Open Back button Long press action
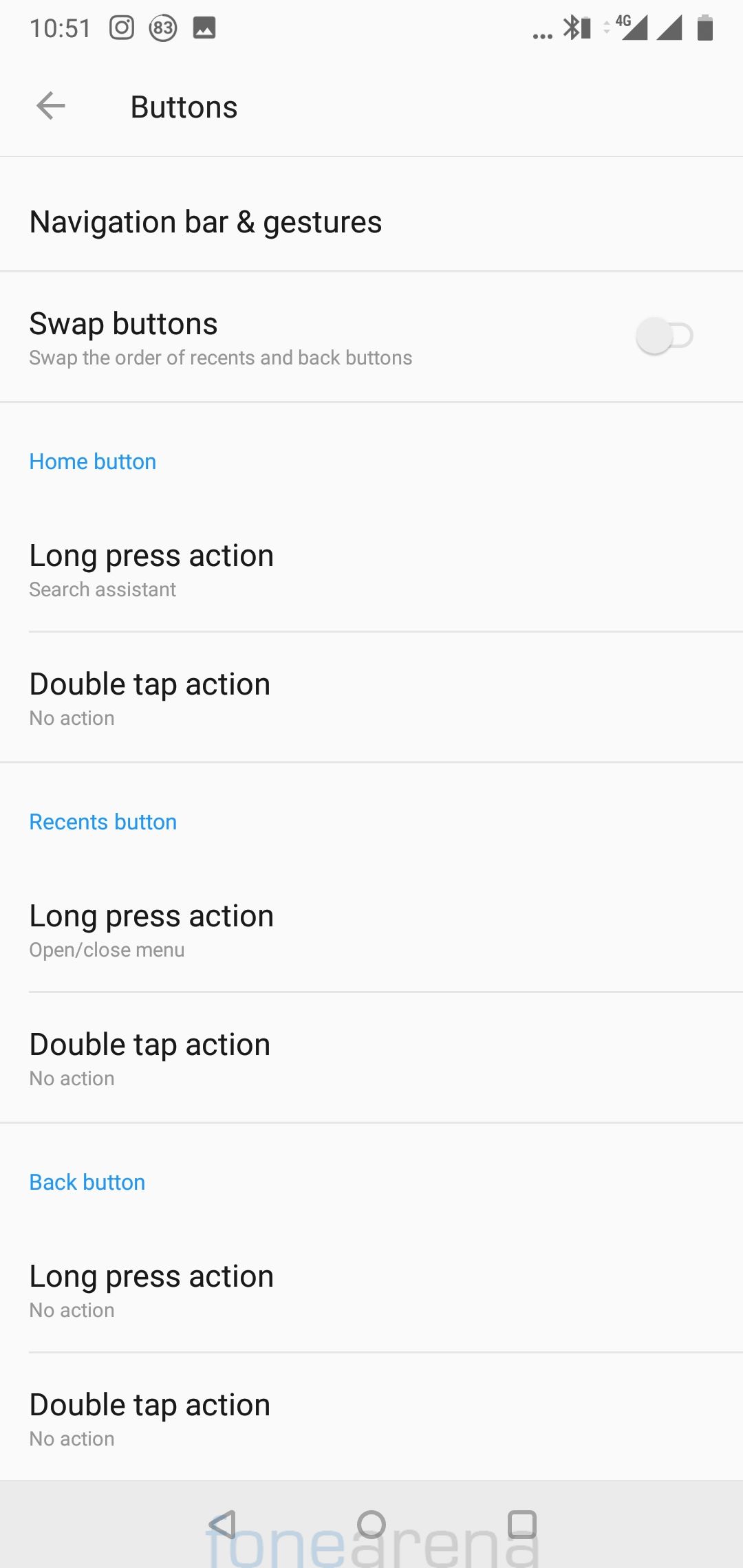 (371, 1290)
